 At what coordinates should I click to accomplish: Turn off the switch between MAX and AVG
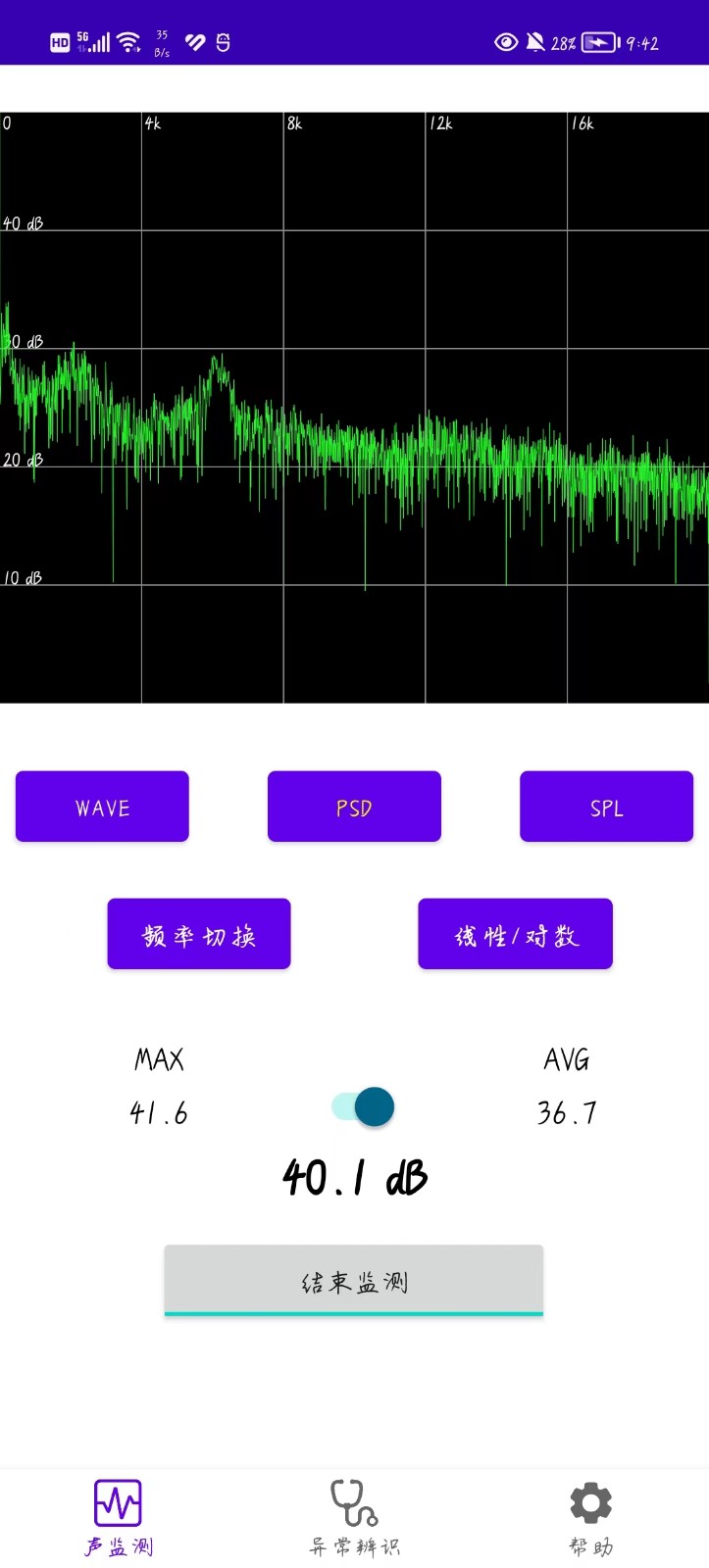(x=363, y=1106)
